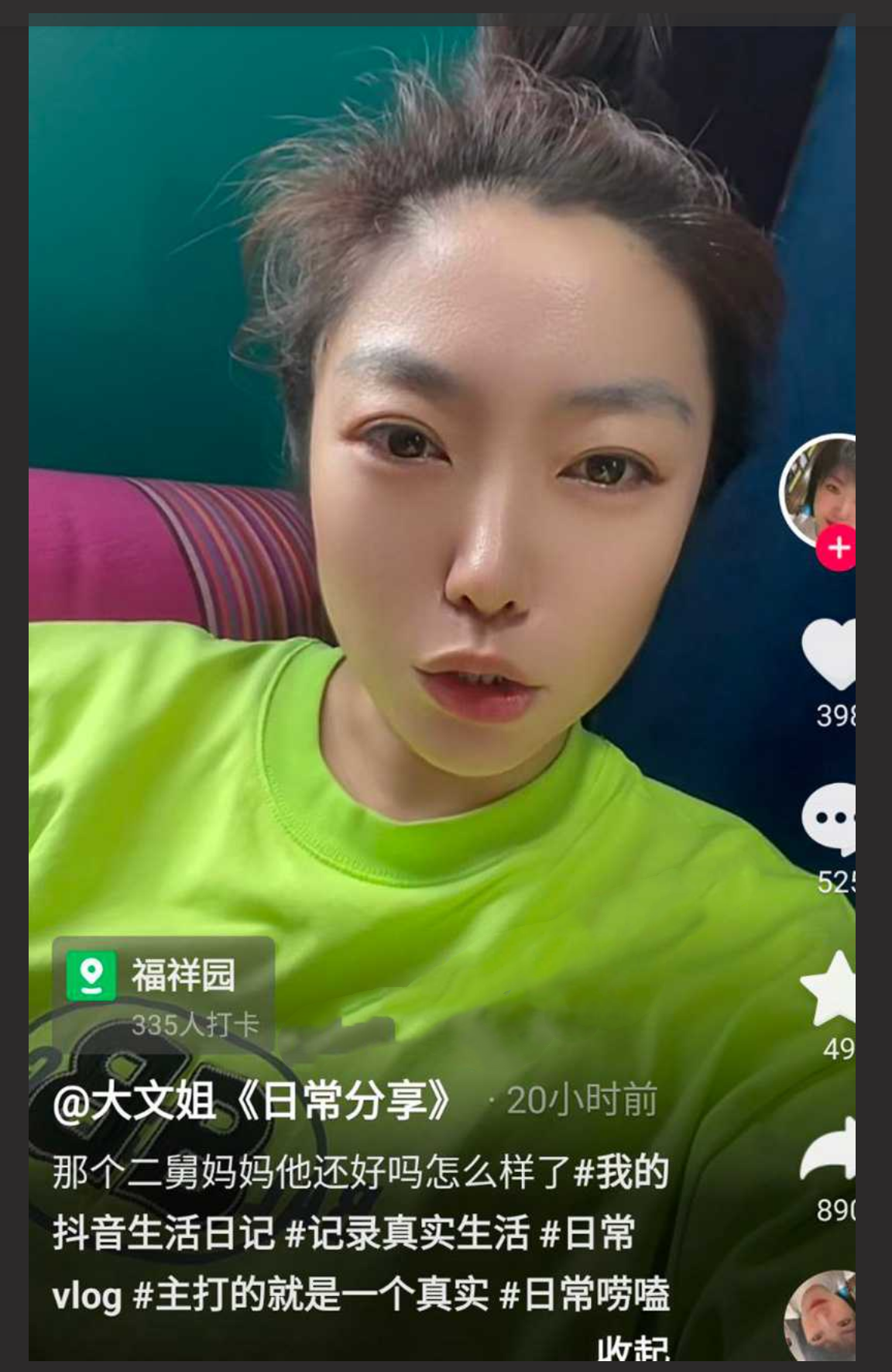Follow the creator via the red plus

835,550
